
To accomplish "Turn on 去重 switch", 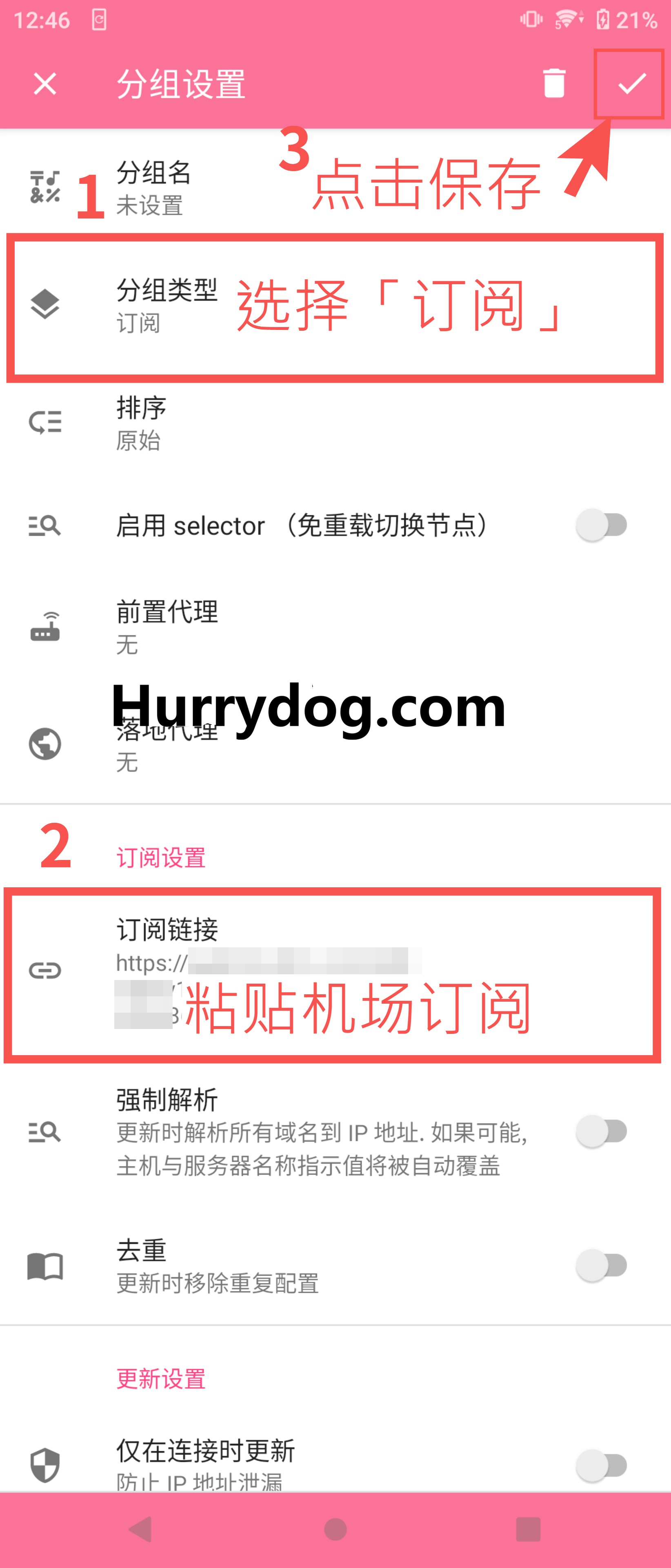I will (x=602, y=1265).
